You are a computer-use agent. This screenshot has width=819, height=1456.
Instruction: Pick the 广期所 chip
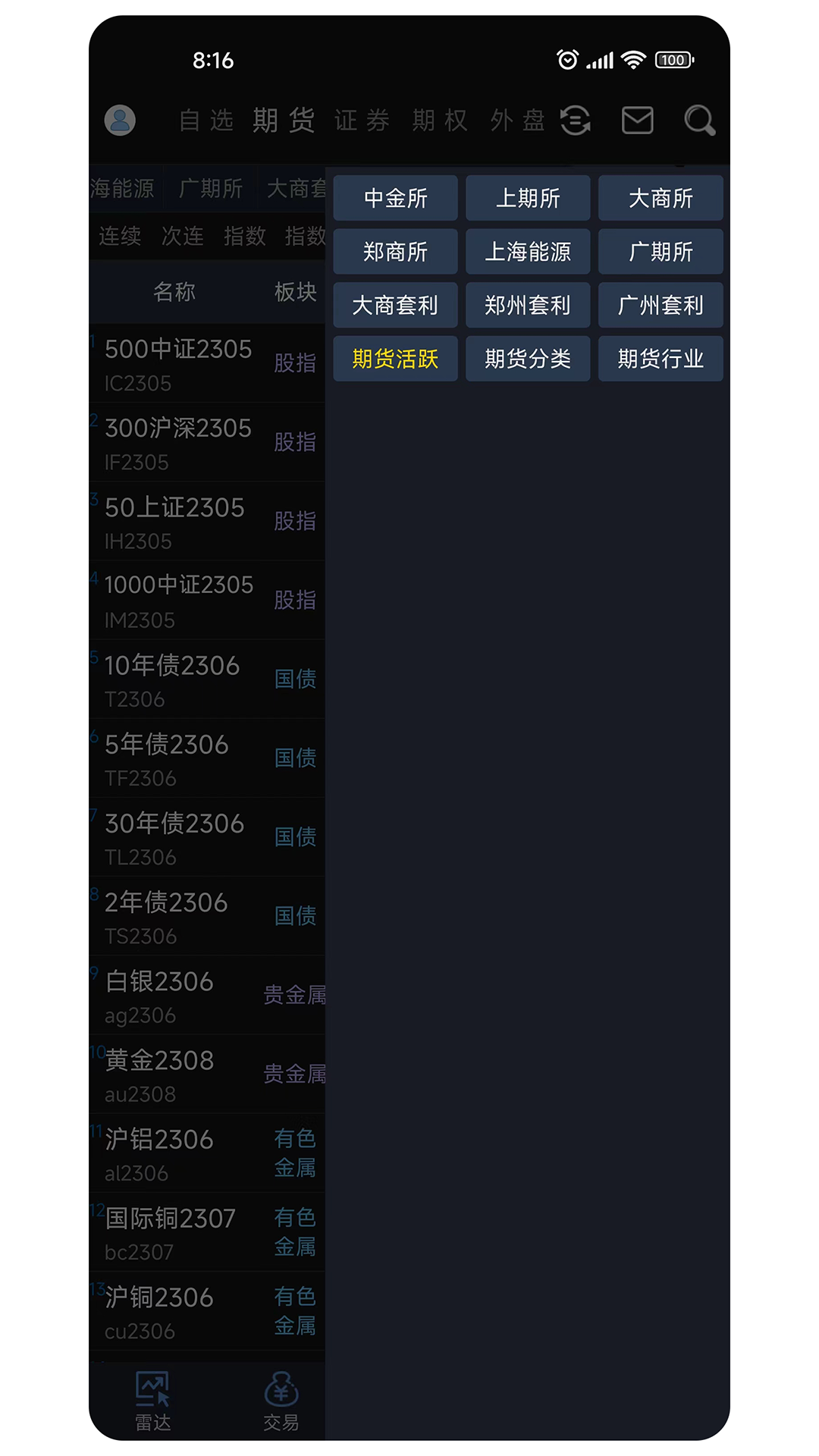pos(661,252)
